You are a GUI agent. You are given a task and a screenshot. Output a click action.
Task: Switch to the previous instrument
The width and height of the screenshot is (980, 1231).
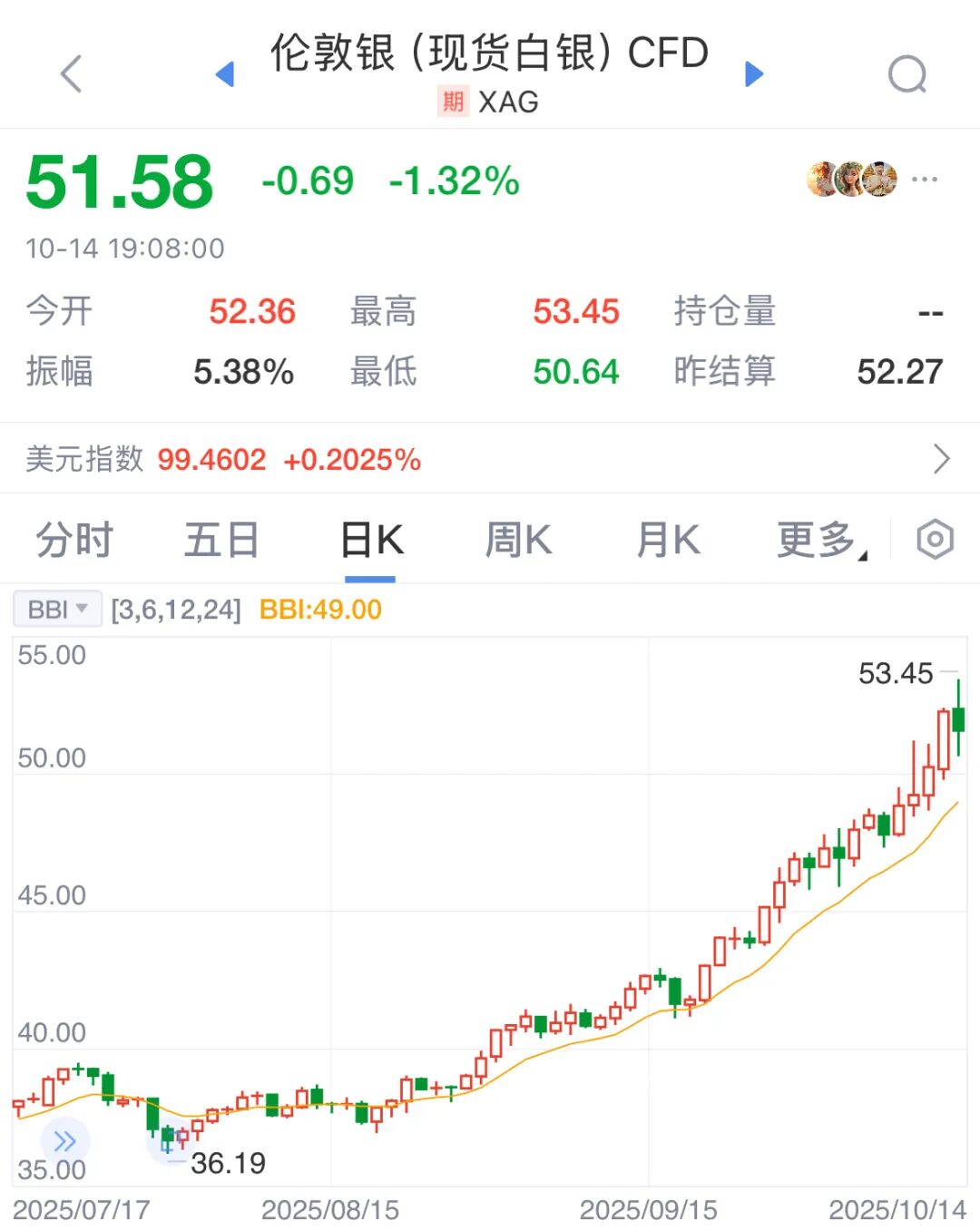click(225, 73)
